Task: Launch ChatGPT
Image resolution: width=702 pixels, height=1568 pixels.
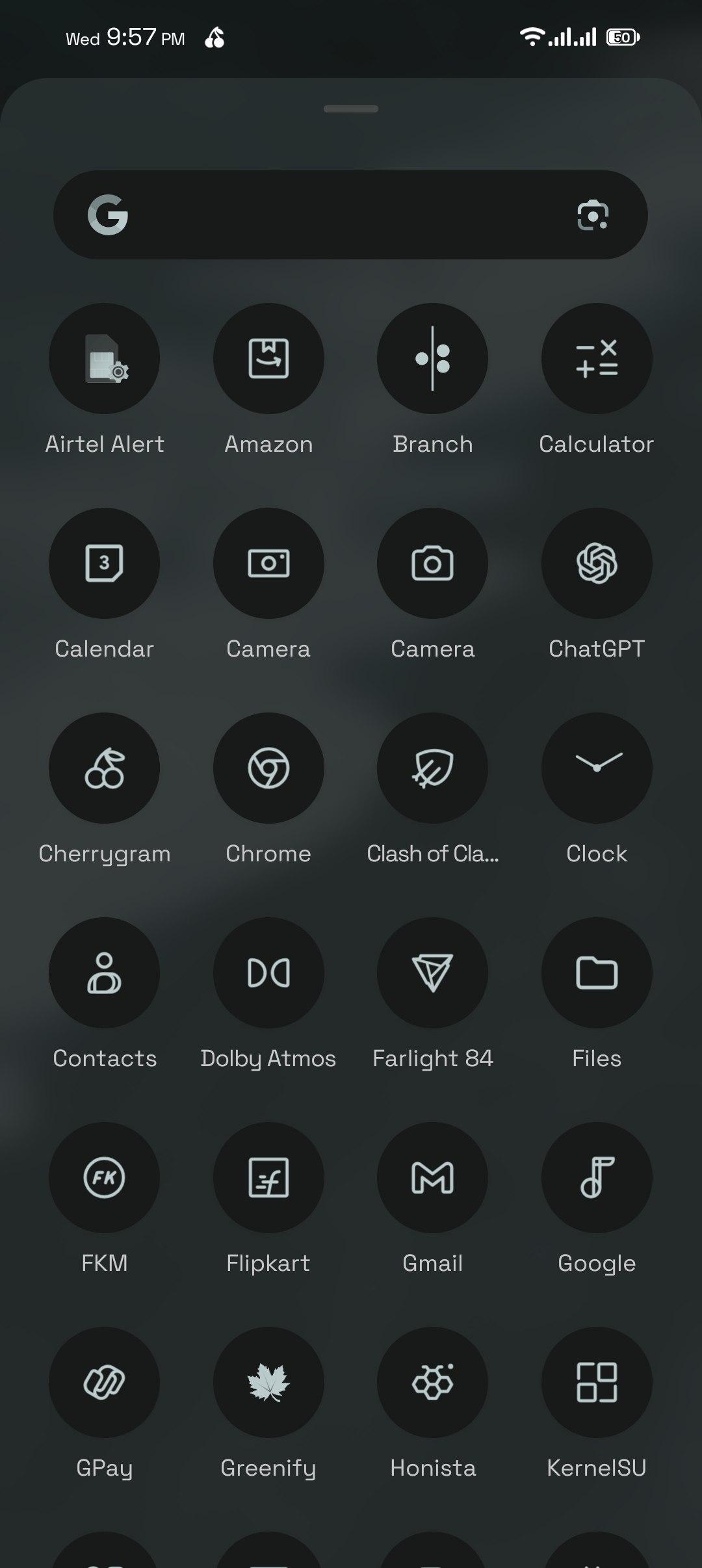Action: [597, 563]
